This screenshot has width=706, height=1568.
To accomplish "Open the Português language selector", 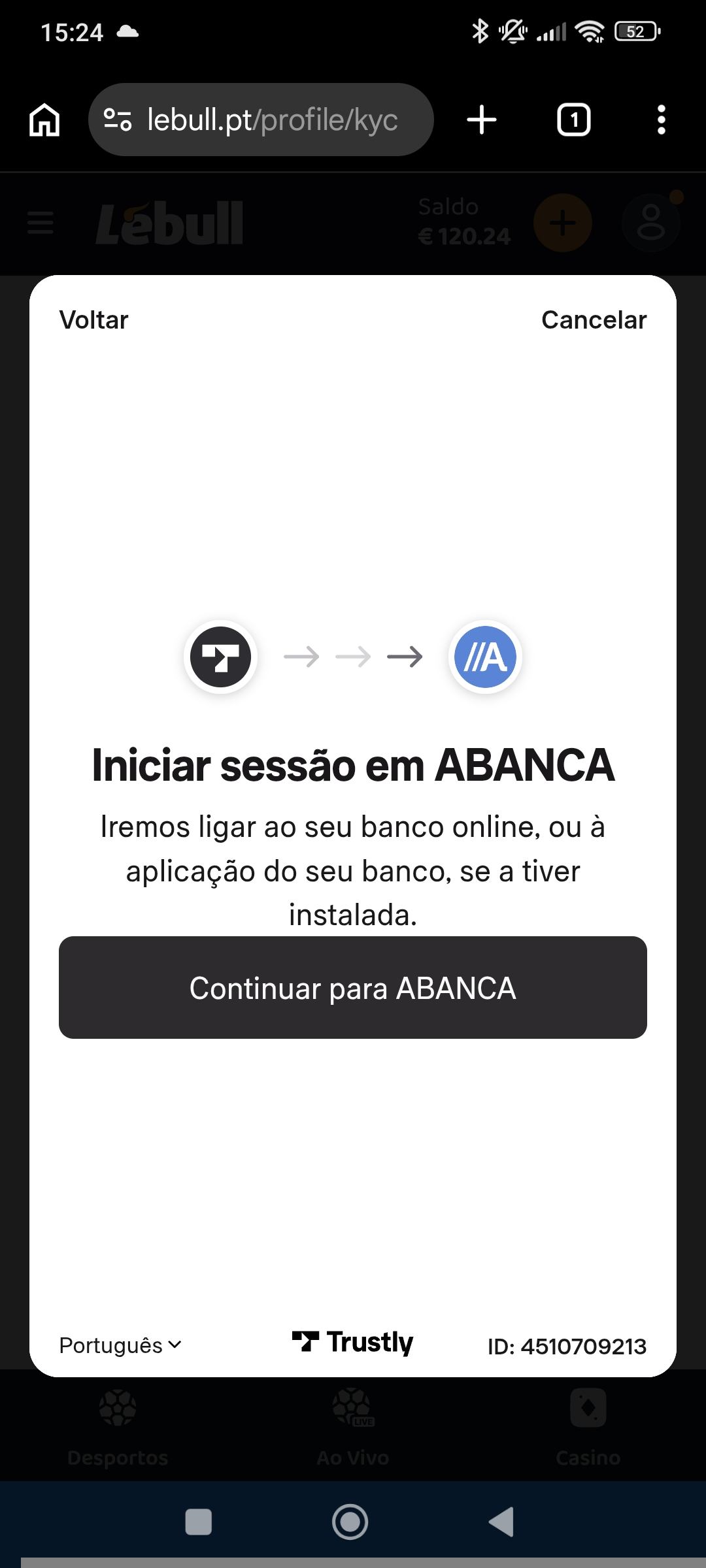I will [x=120, y=1345].
